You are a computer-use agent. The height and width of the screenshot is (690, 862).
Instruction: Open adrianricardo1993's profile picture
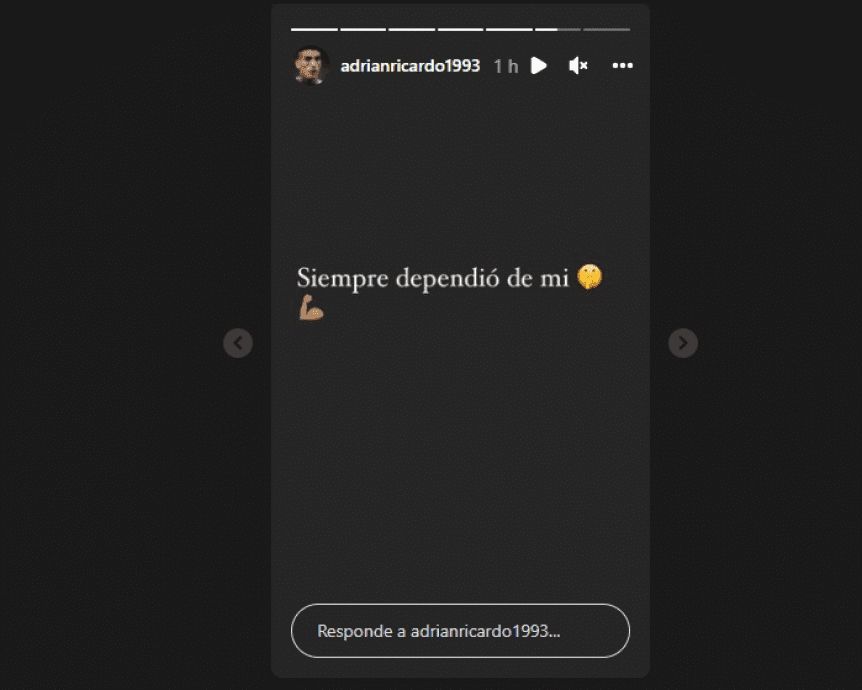pos(311,66)
